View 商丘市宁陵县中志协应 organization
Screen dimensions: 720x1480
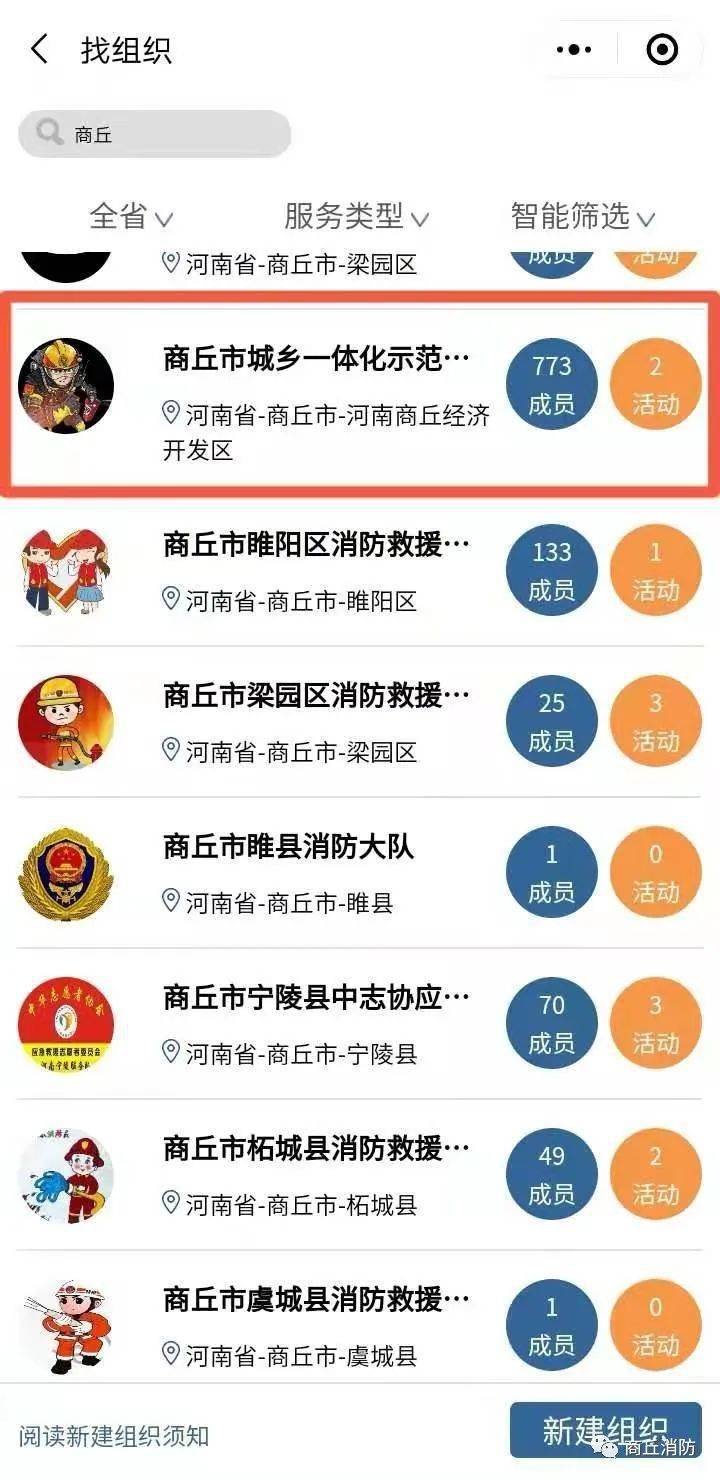pyautogui.click(x=360, y=1024)
